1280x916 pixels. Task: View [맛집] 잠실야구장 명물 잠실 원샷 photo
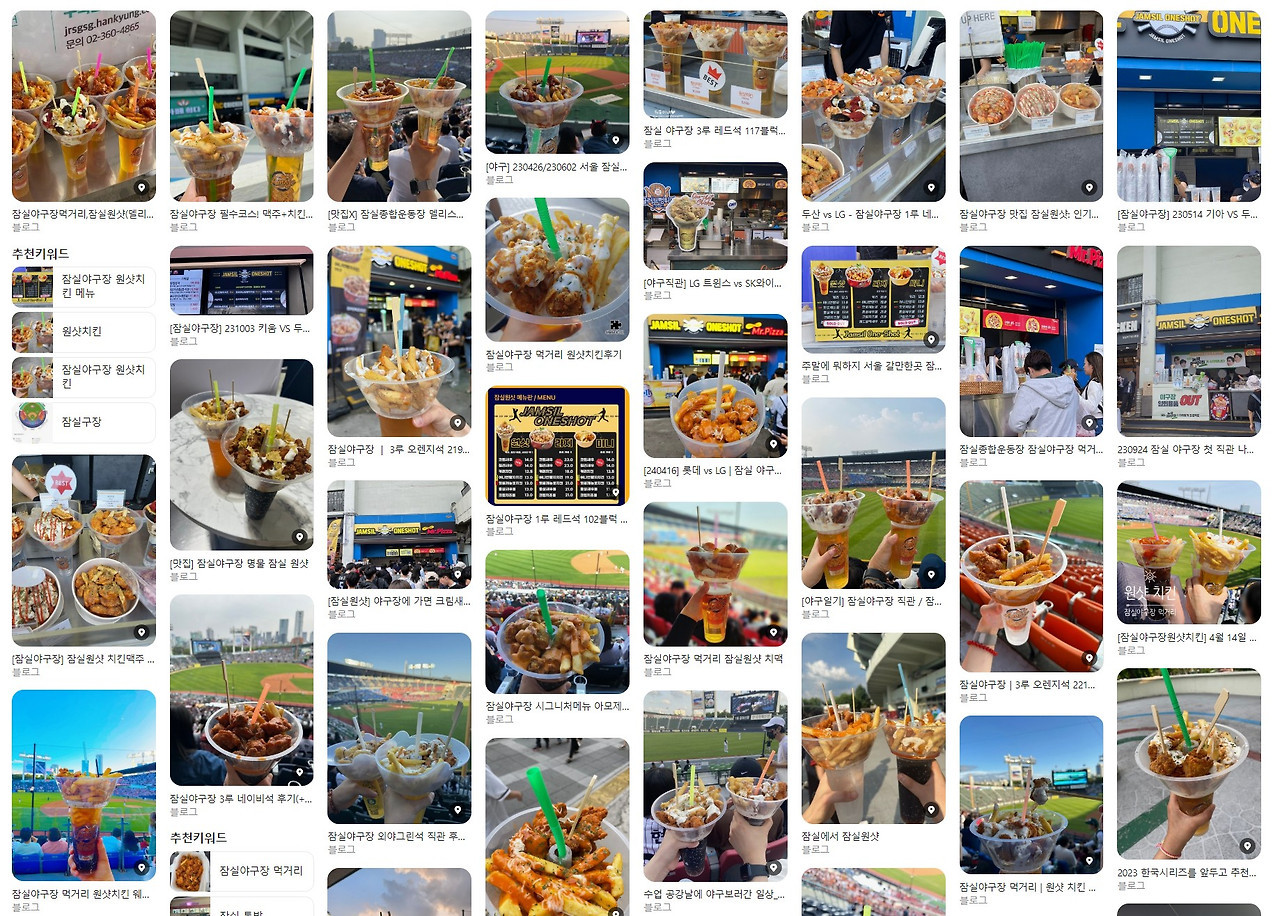pyautogui.click(x=241, y=454)
